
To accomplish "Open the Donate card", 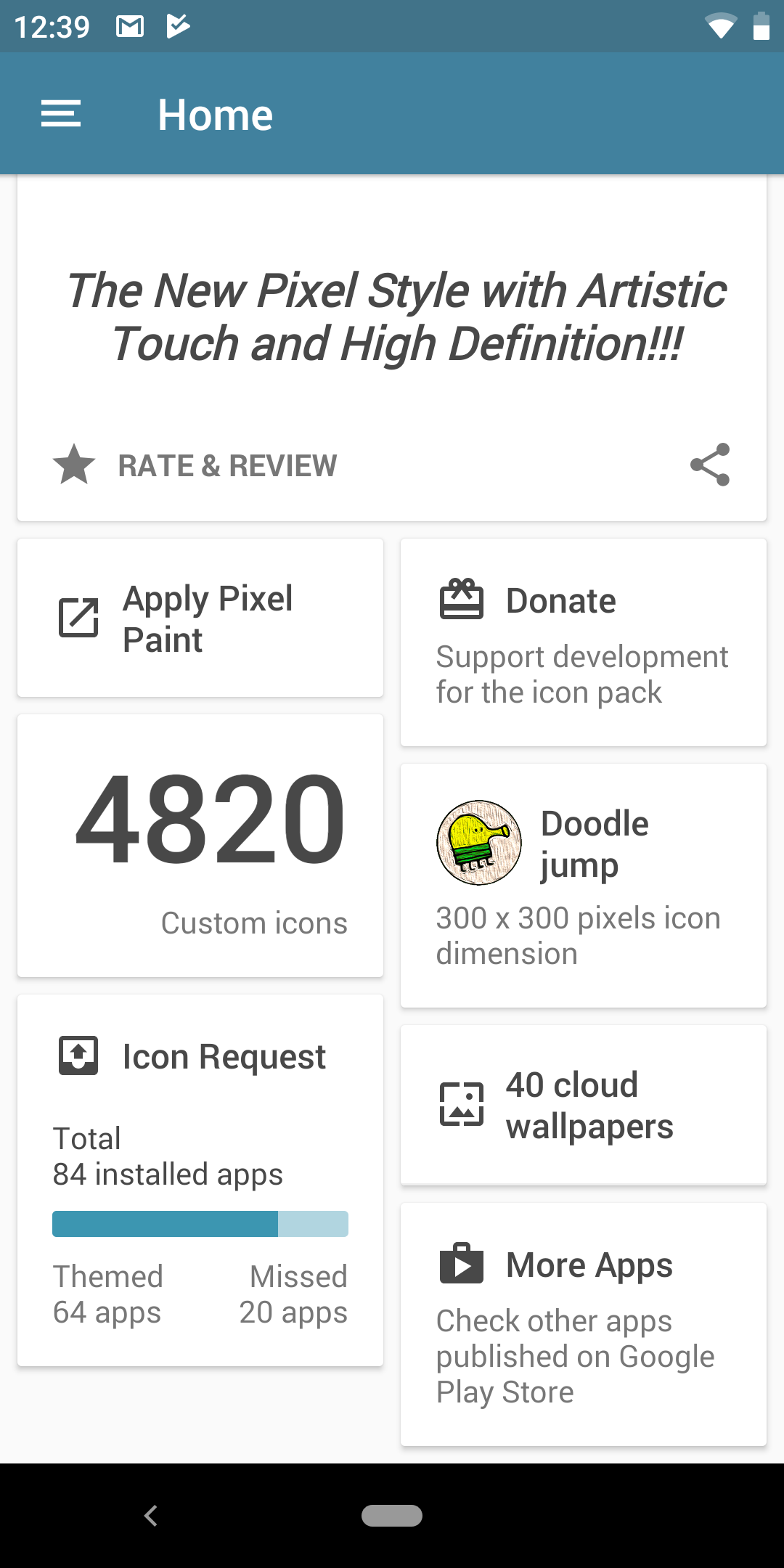I will [x=584, y=642].
